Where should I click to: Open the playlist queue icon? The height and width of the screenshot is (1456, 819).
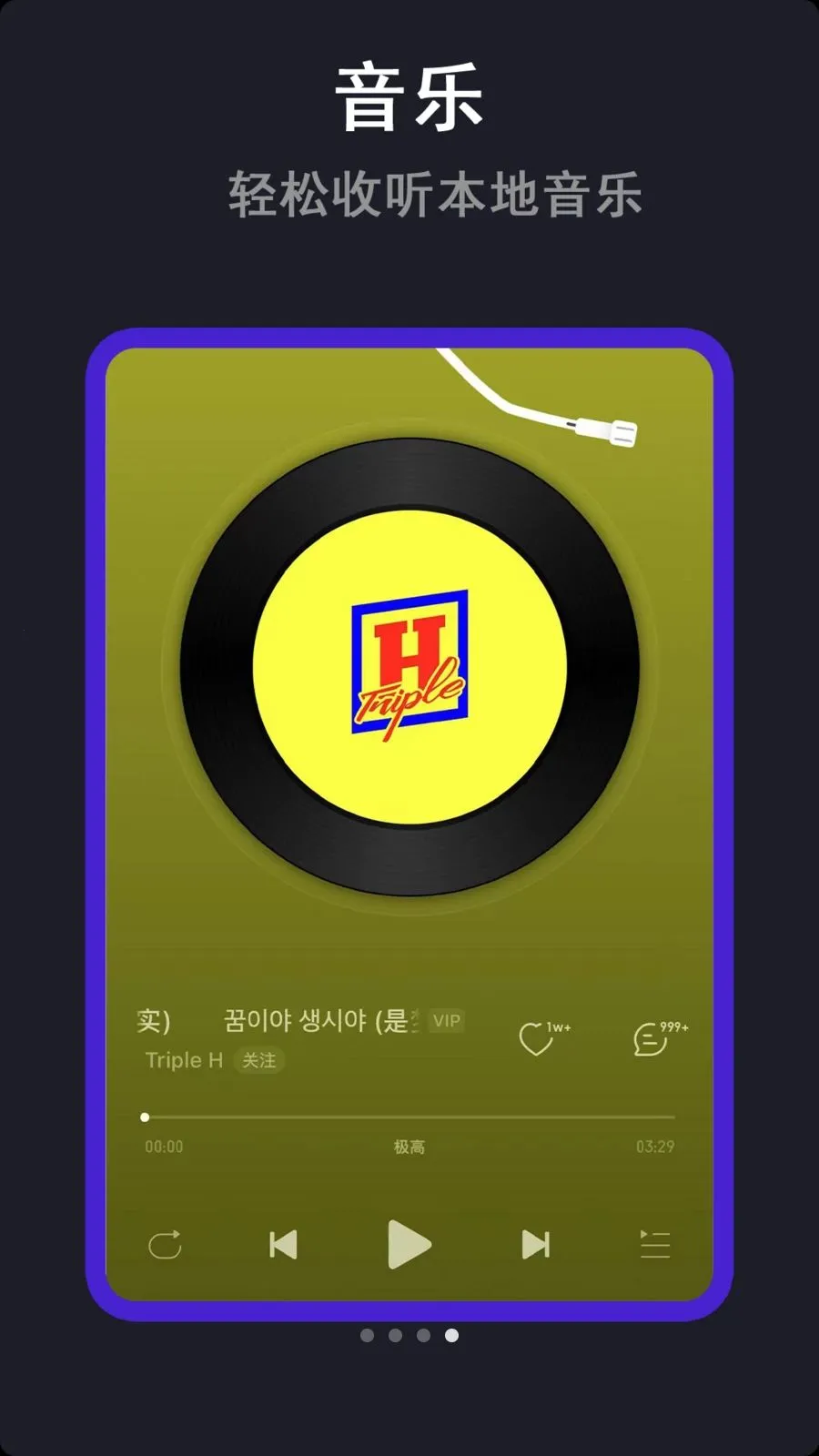655,1244
